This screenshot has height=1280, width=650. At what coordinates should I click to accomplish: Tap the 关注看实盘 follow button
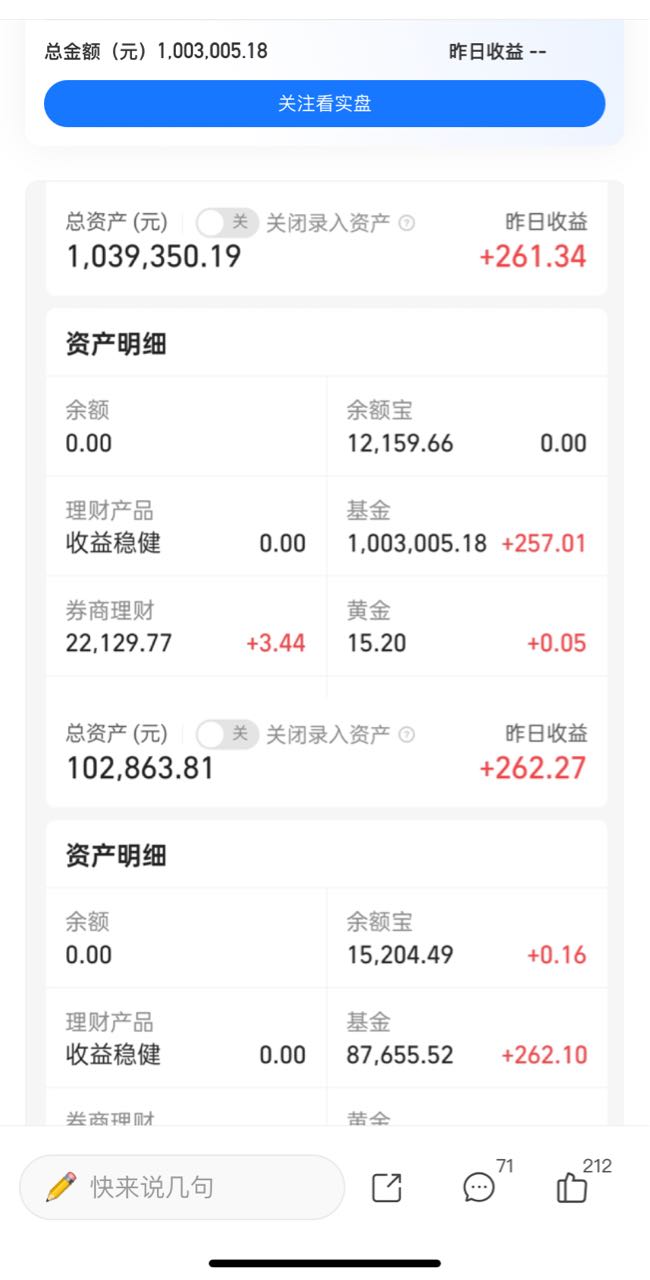tap(324, 104)
